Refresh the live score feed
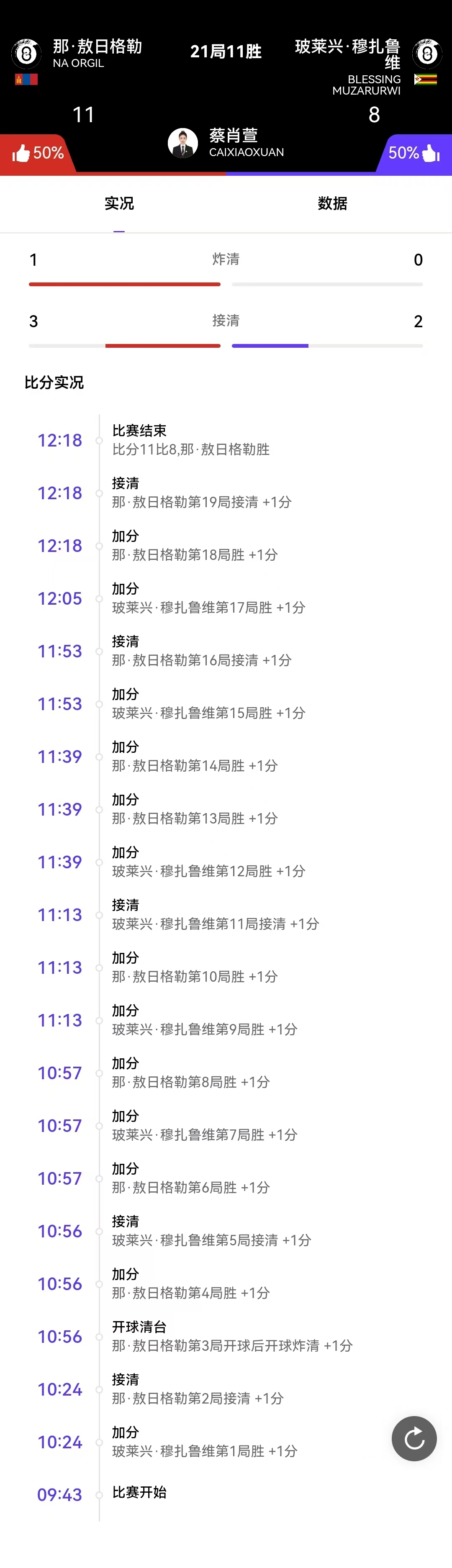The height and width of the screenshot is (1568, 452). tap(413, 1439)
